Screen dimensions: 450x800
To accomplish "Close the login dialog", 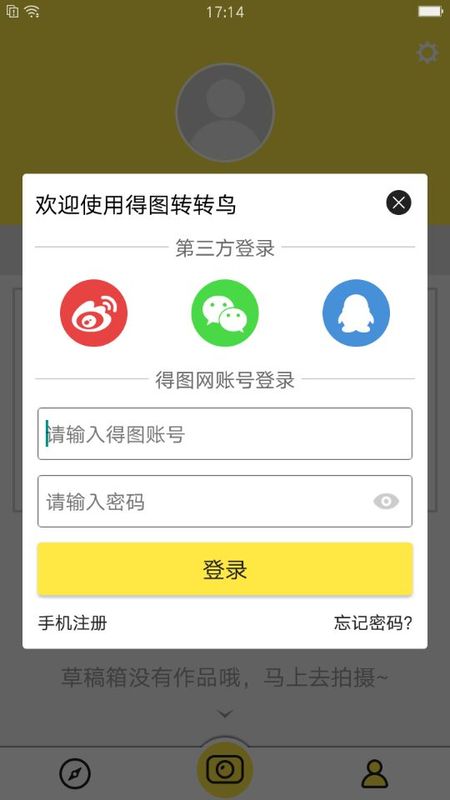I will (x=398, y=203).
